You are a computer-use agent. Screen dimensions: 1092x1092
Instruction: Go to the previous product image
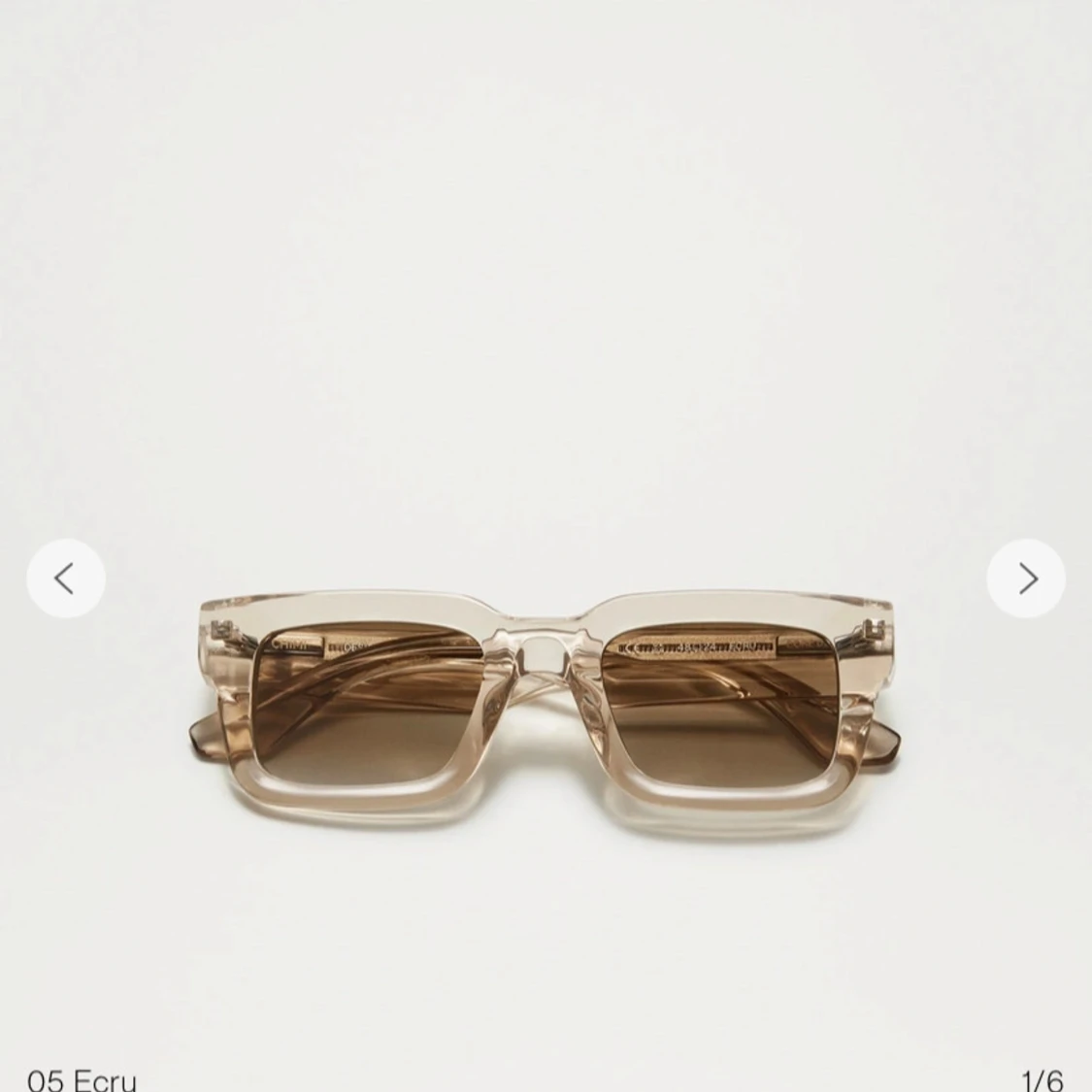pyautogui.click(x=65, y=579)
